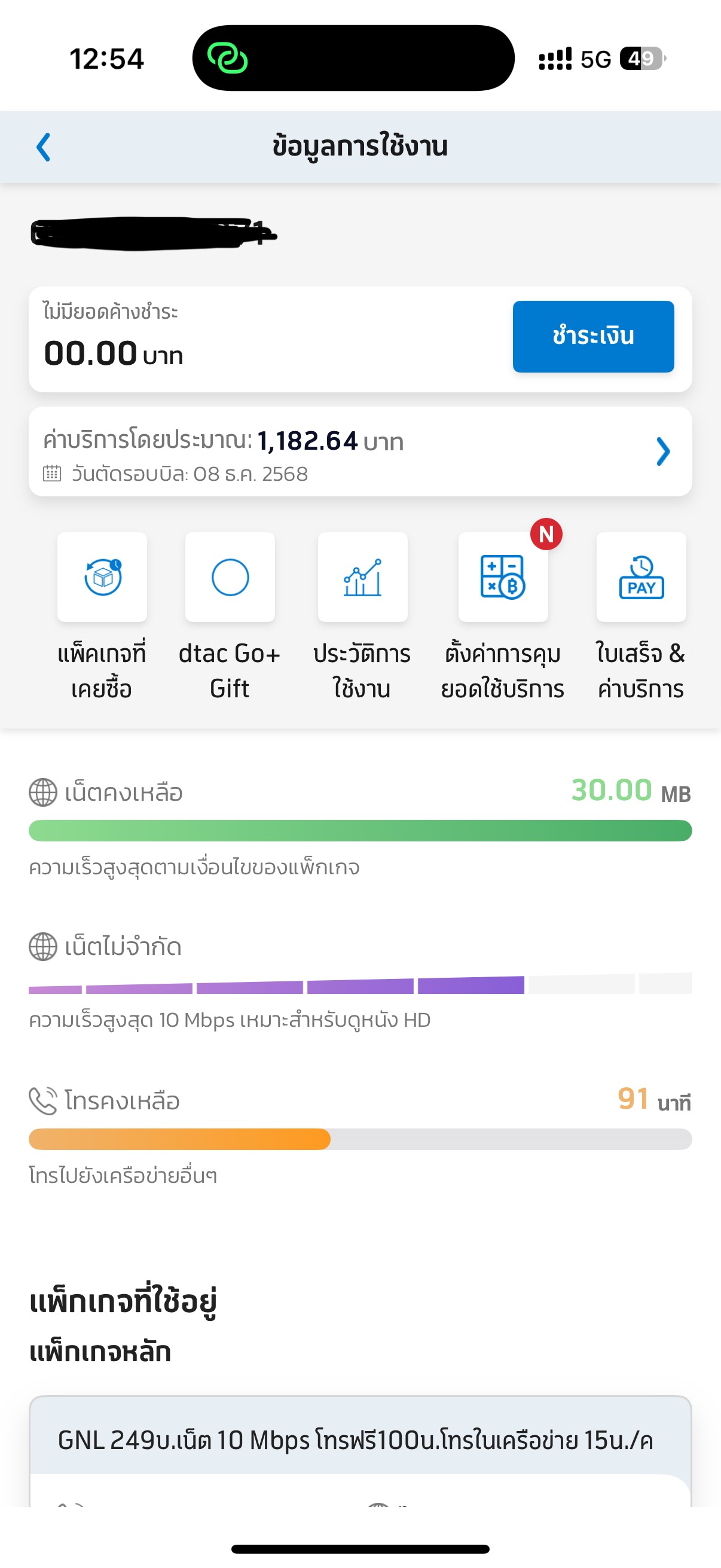
Task: Open dtac Go+ Gift
Action: [230, 577]
